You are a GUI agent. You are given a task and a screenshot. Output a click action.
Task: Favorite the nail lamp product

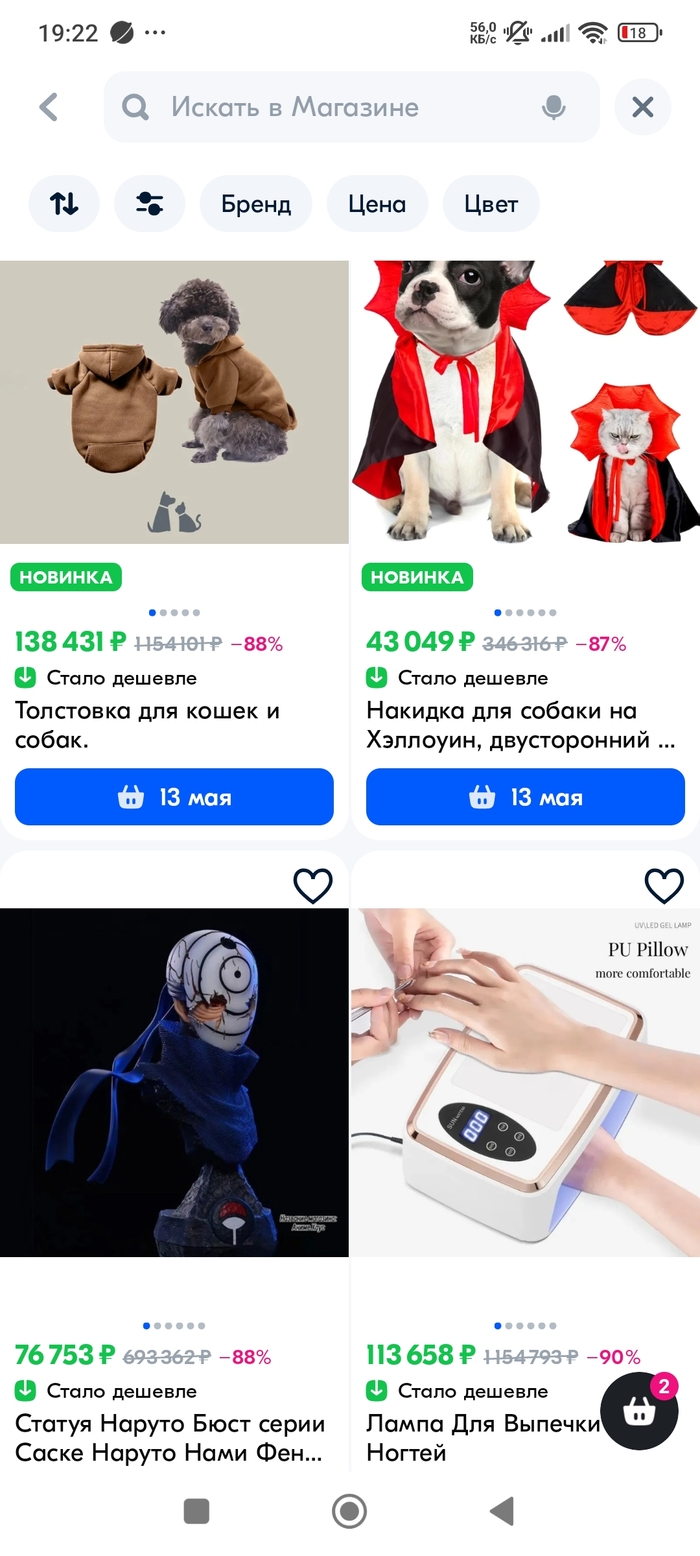(x=664, y=885)
